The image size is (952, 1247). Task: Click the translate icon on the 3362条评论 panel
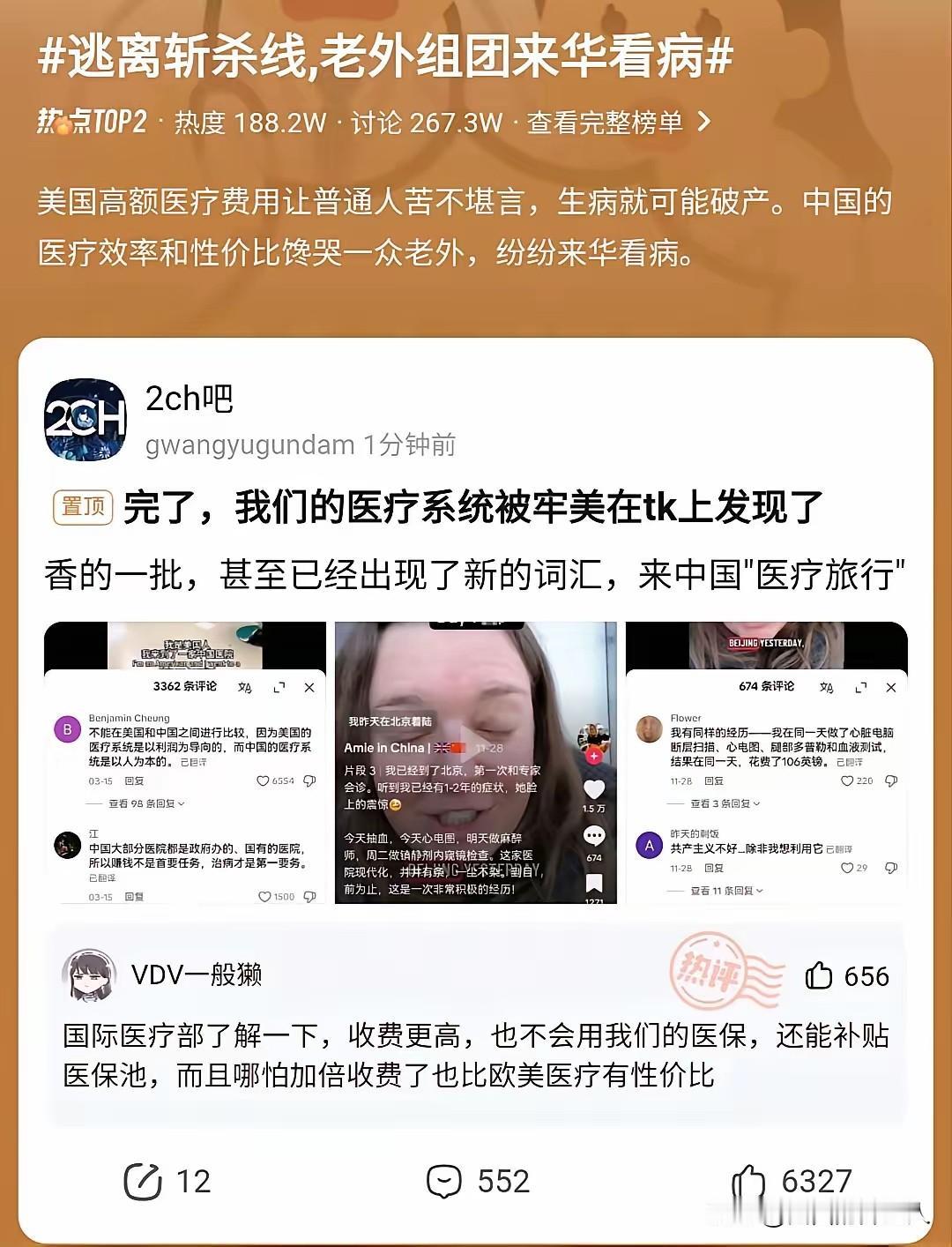click(243, 688)
